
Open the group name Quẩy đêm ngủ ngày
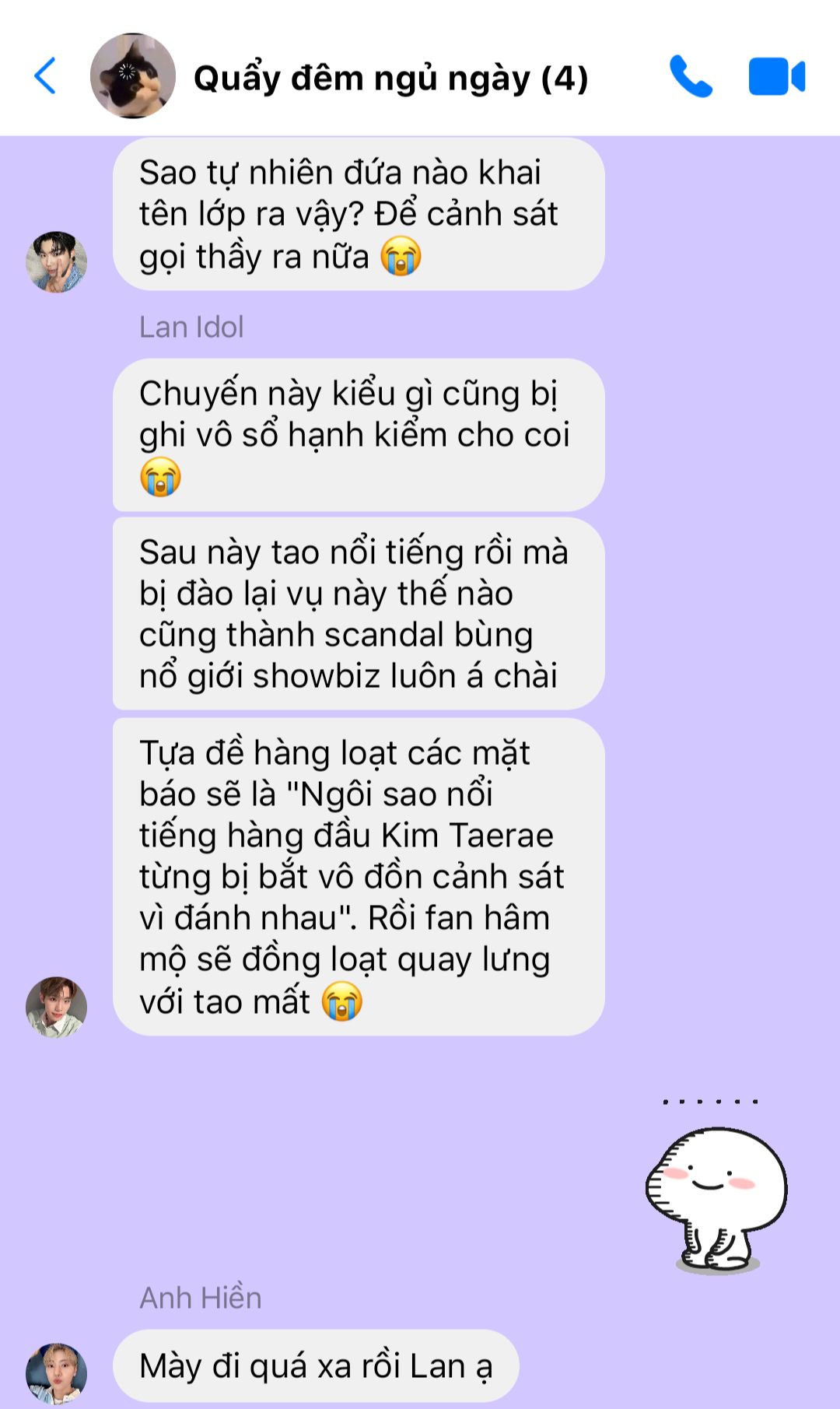click(x=390, y=79)
